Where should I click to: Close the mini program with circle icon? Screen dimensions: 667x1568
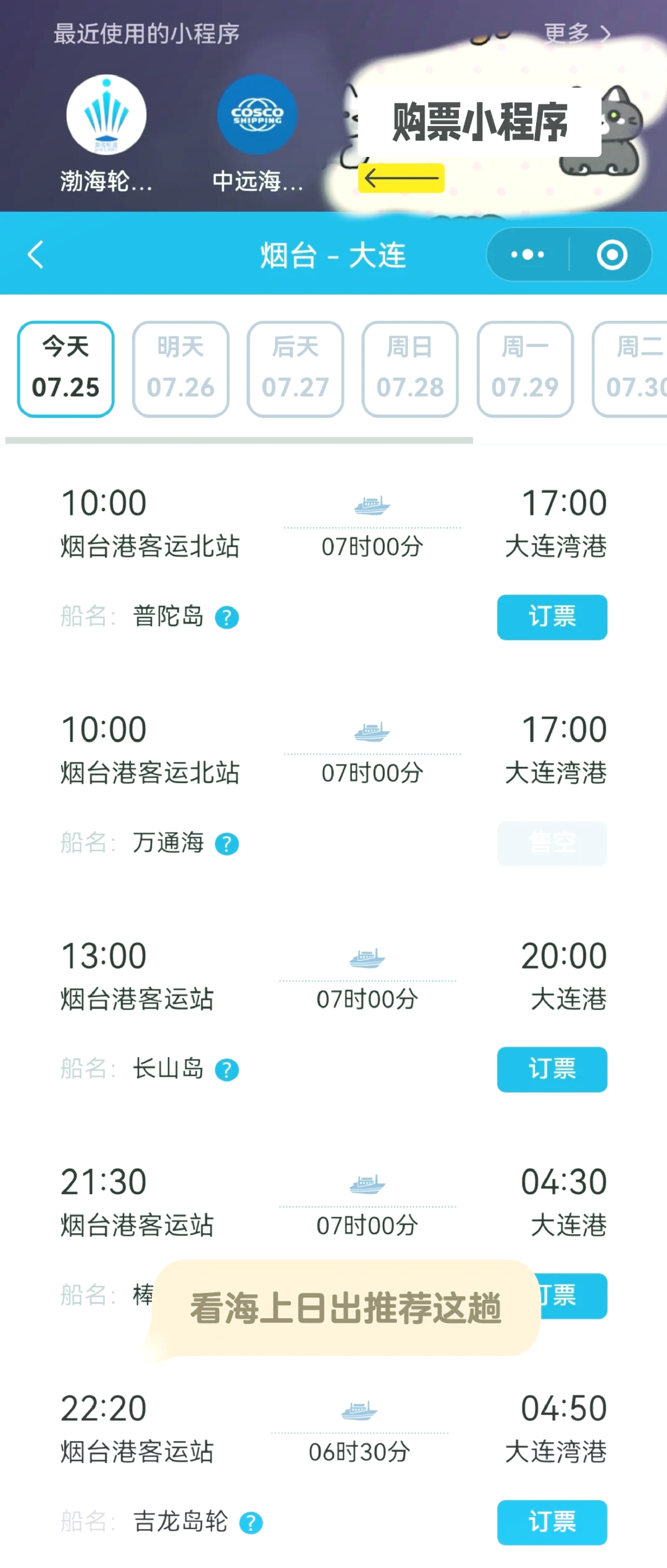[611, 255]
